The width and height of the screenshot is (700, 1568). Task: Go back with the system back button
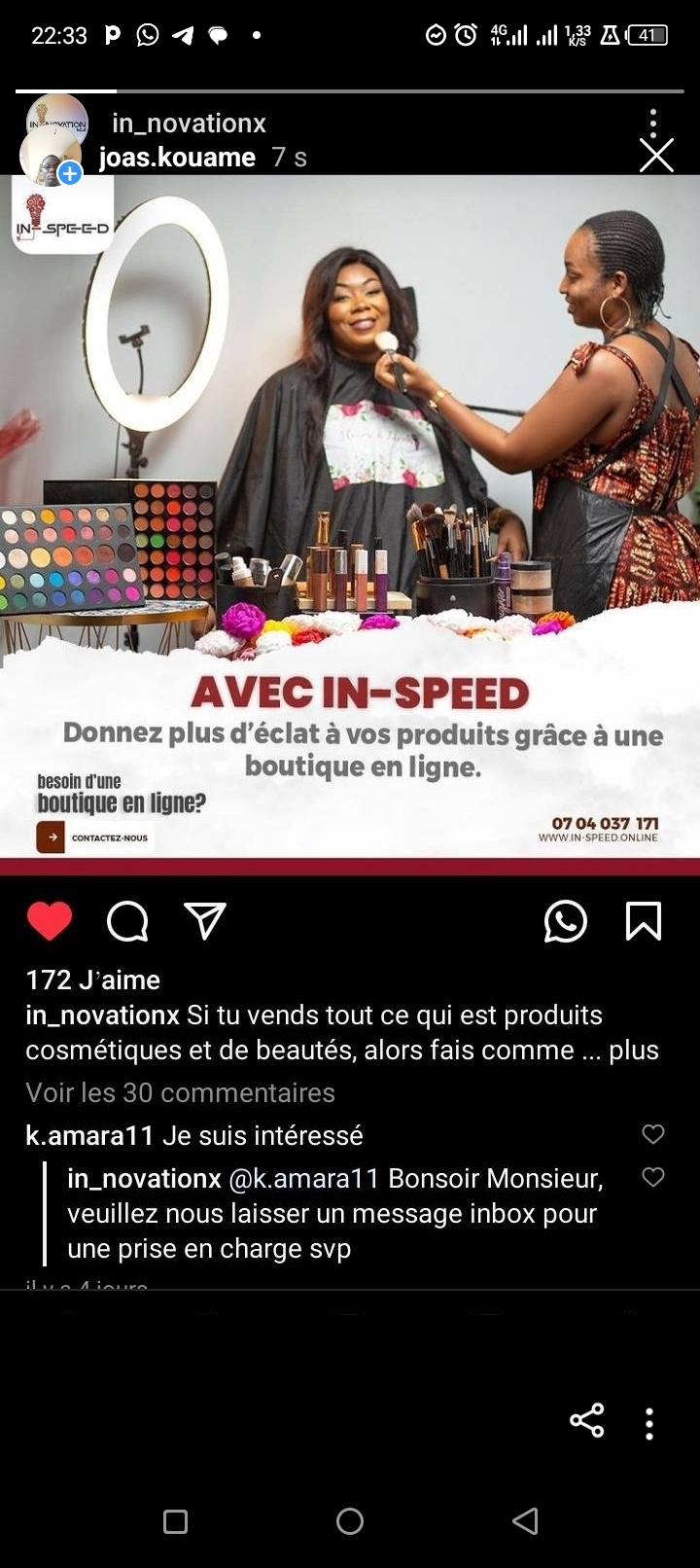tap(525, 1521)
